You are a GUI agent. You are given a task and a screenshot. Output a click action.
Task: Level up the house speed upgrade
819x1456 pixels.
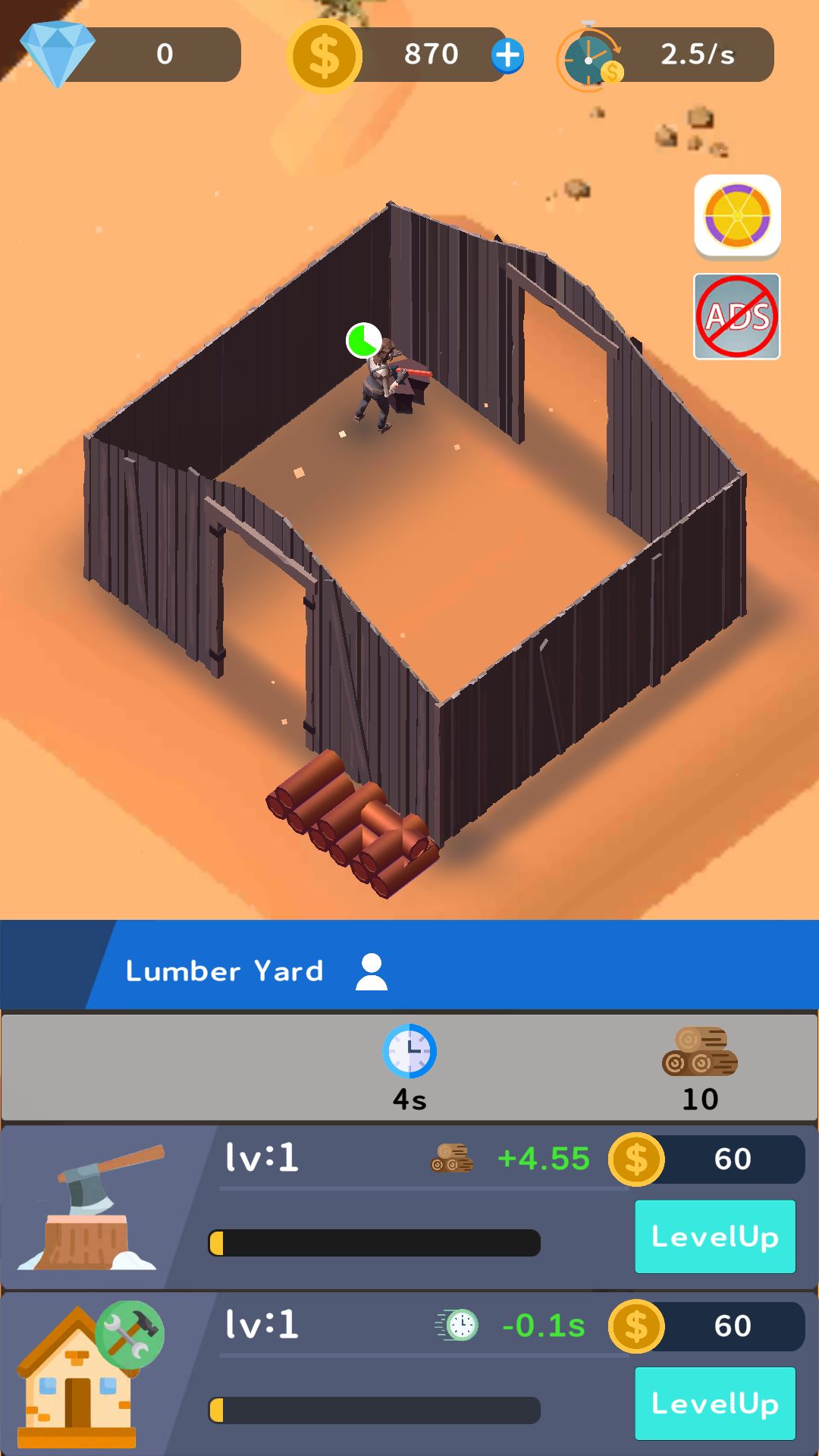point(714,1404)
